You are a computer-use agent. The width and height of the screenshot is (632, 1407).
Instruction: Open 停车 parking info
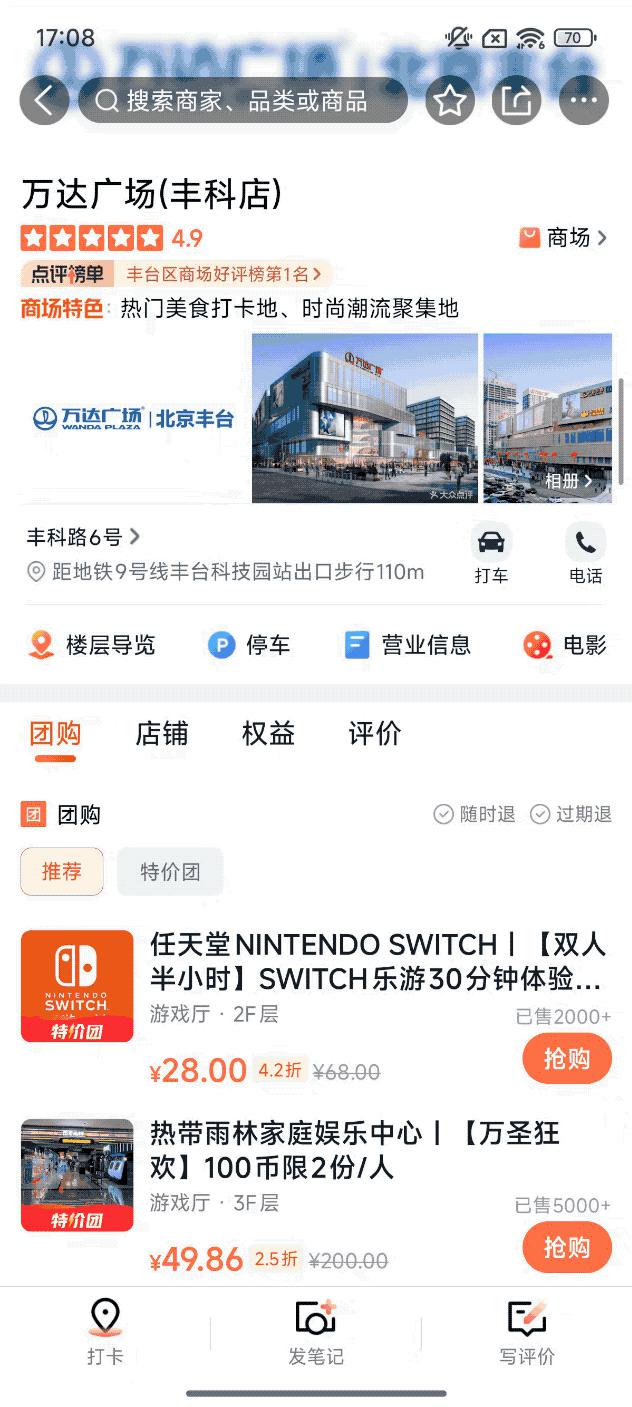(x=250, y=645)
